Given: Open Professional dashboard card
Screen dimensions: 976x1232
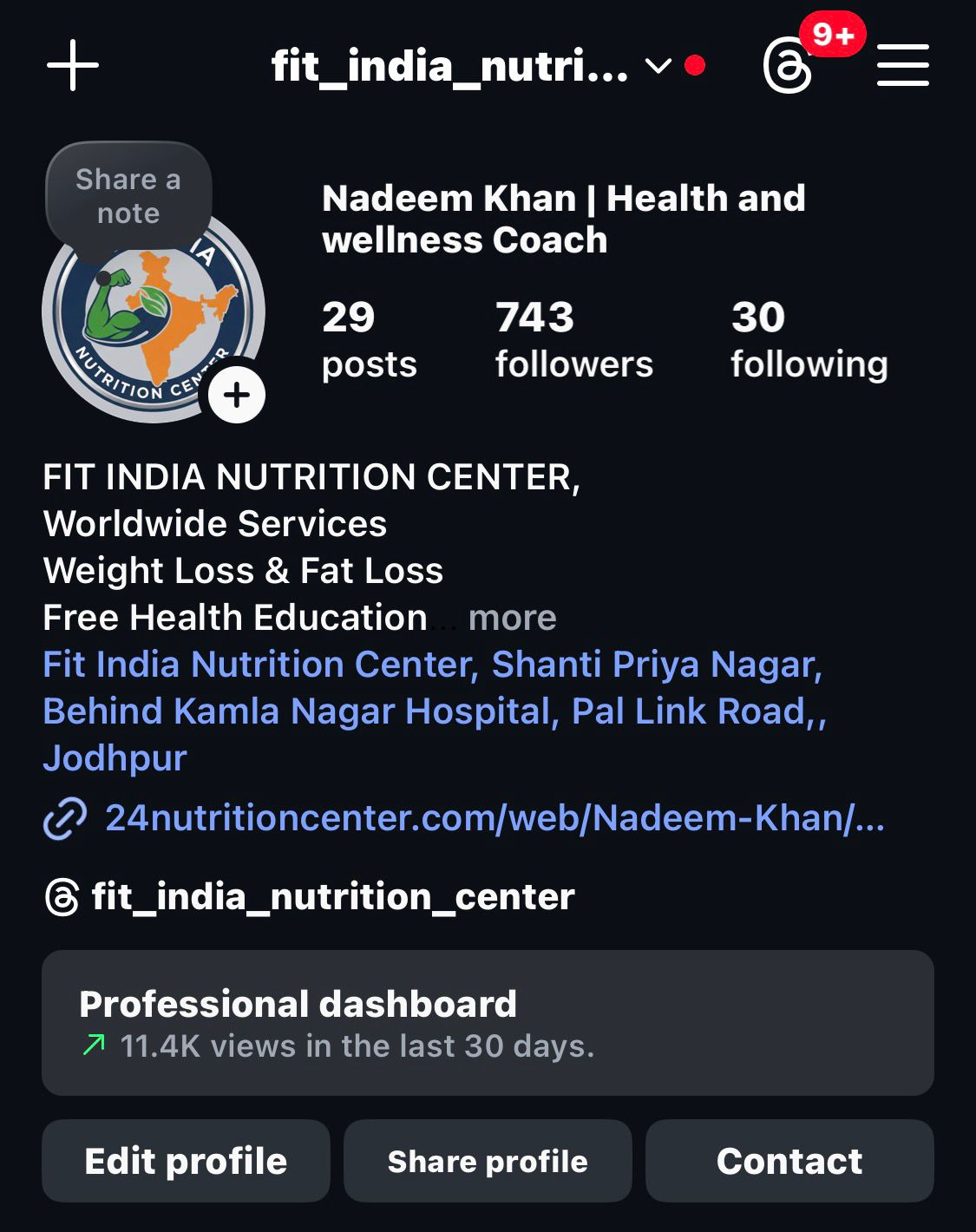Looking at the screenshot, I should (488, 1023).
